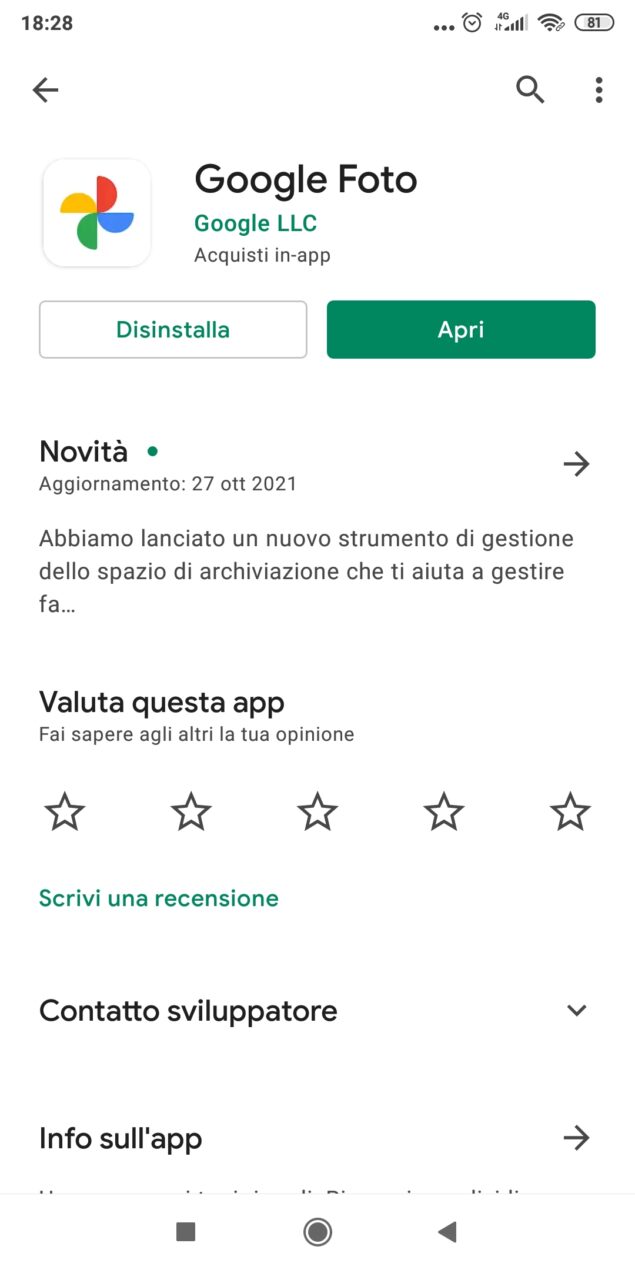Open the Novità details arrow
Image resolution: width=635 pixels, height=1270 pixels.
click(576, 464)
